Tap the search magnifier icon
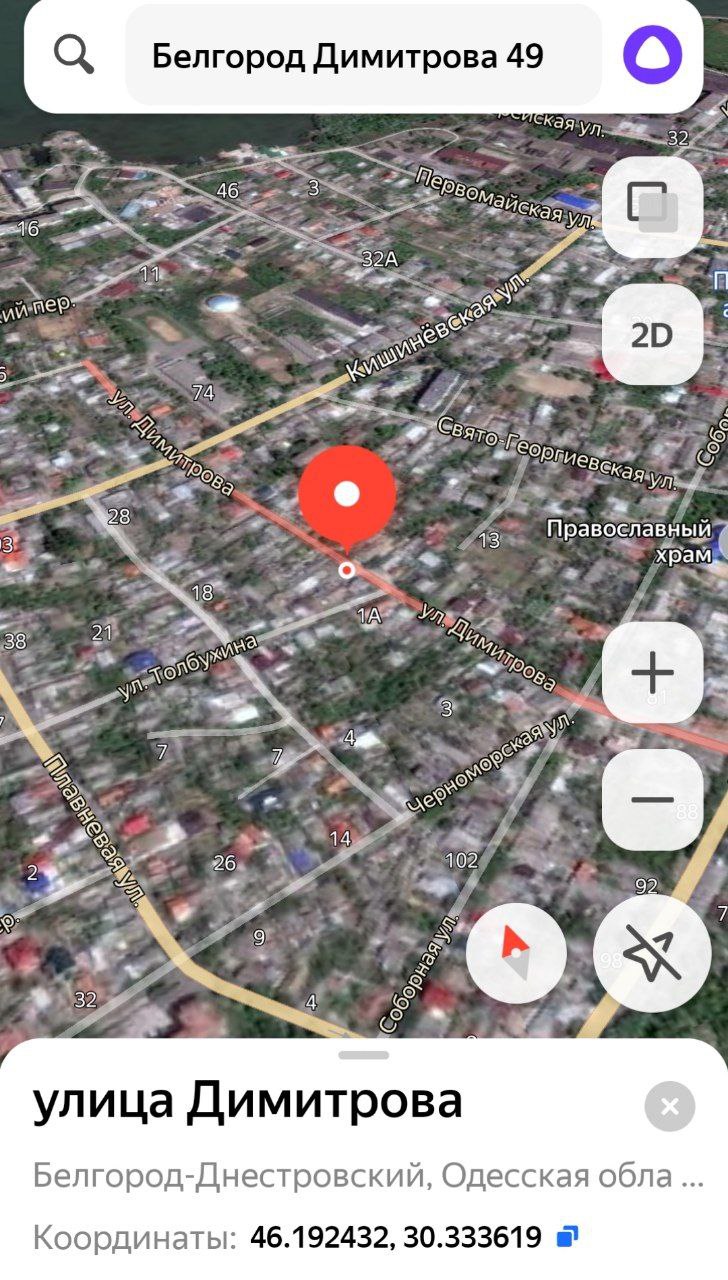Viewport: 728px width, 1280px height. click(73, 56)
